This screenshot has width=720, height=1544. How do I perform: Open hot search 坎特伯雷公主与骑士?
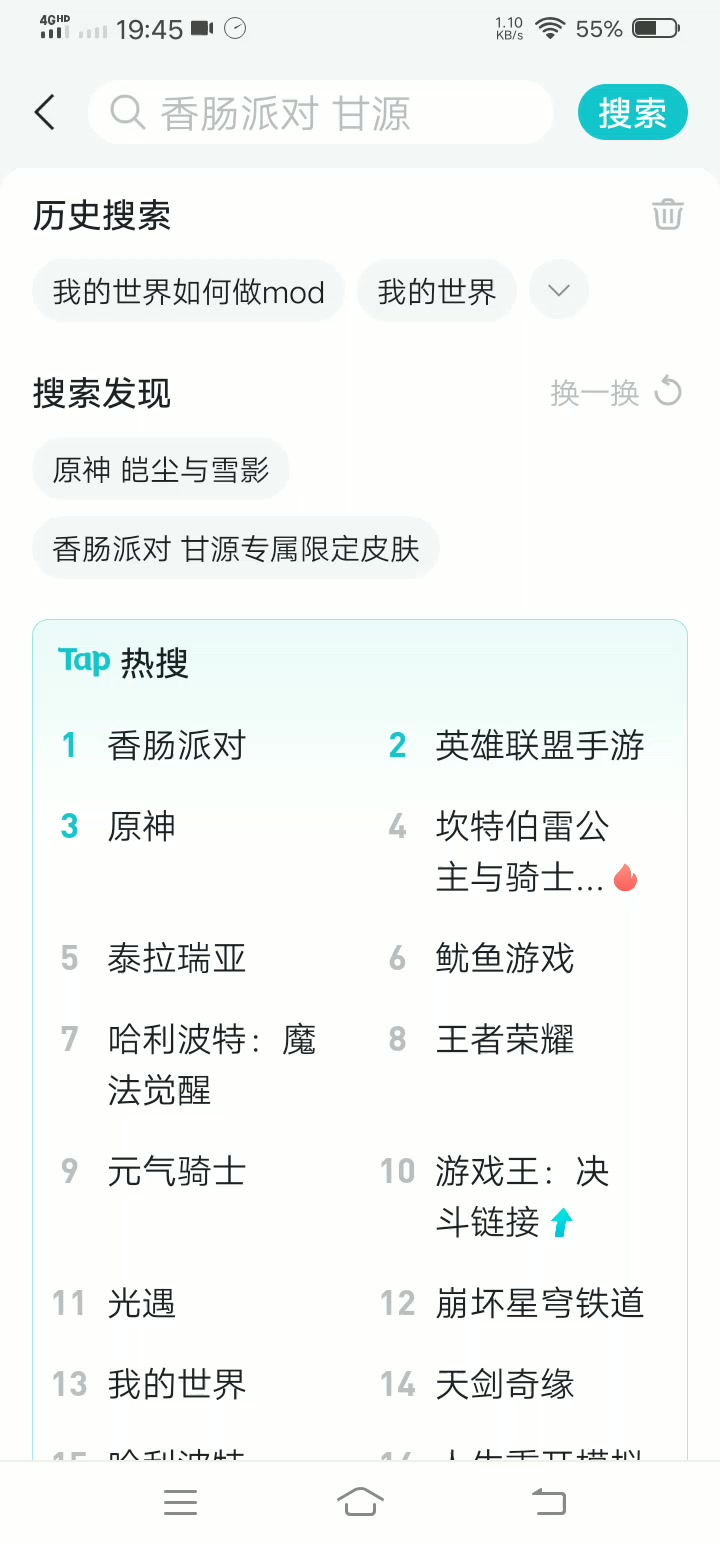pyautogui.click(x=522, y=852)
